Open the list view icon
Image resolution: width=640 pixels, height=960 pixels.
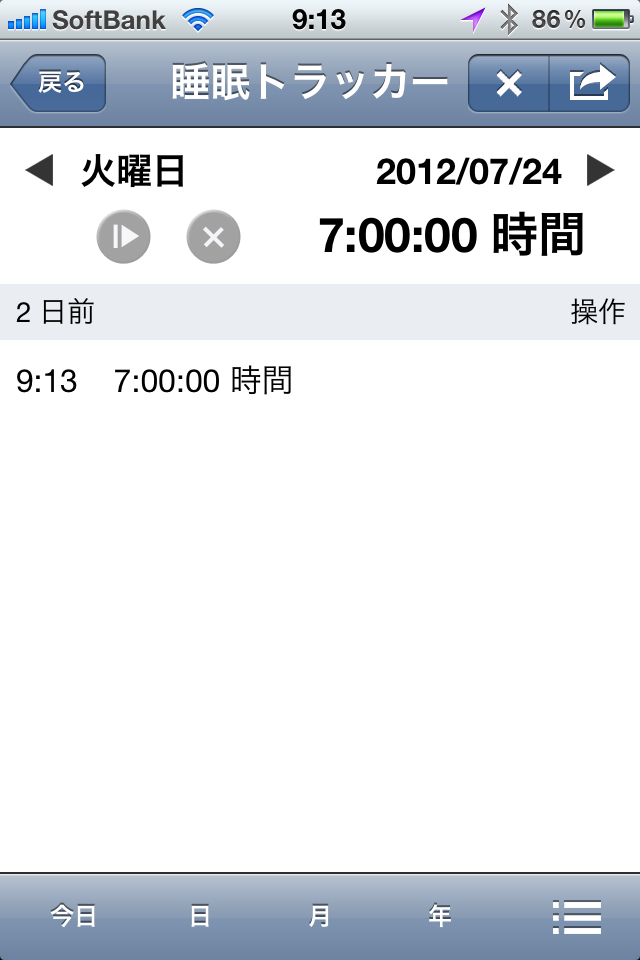point(577,916)
